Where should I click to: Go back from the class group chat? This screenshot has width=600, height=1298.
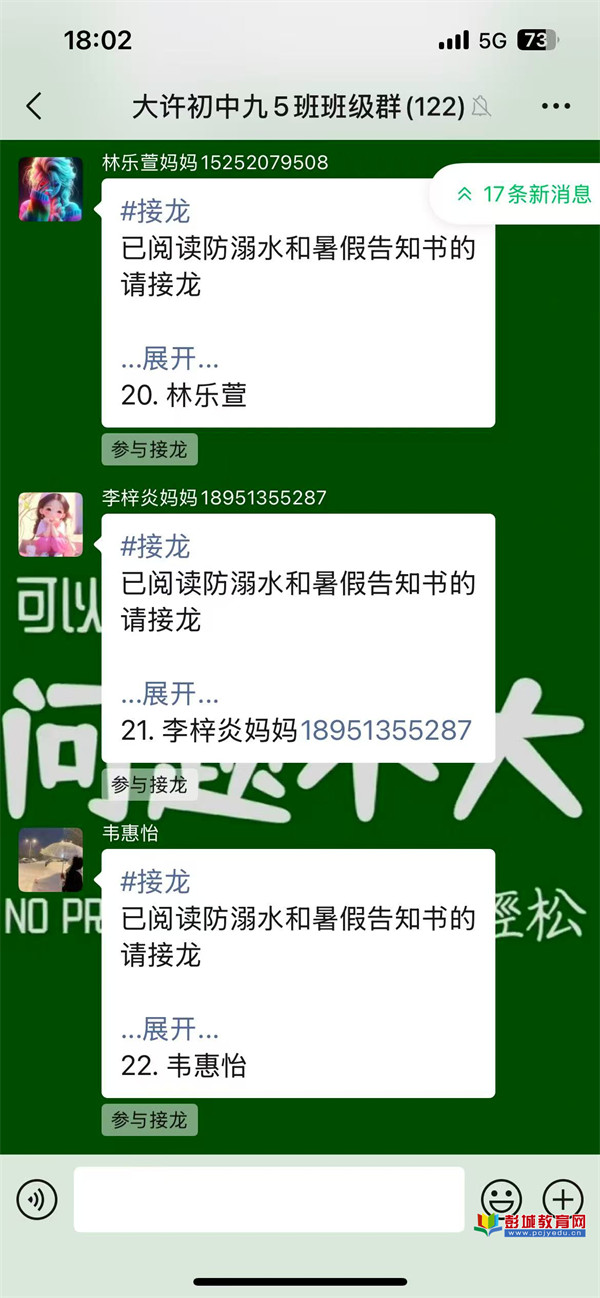point(34,106)
